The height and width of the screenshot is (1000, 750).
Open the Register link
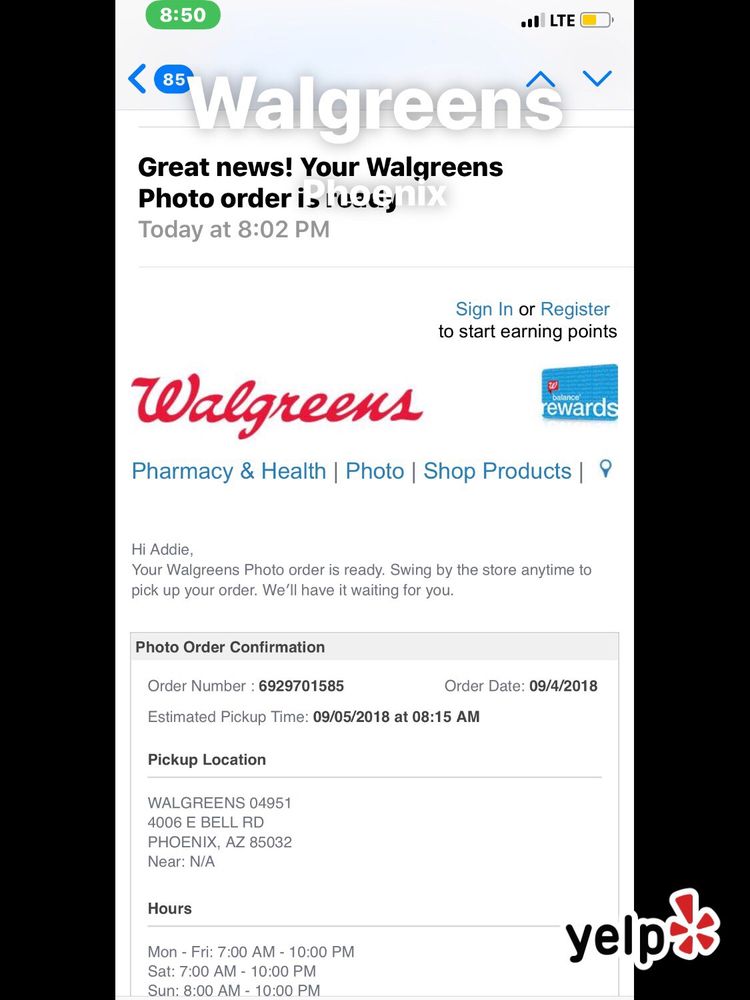[575, 309]
